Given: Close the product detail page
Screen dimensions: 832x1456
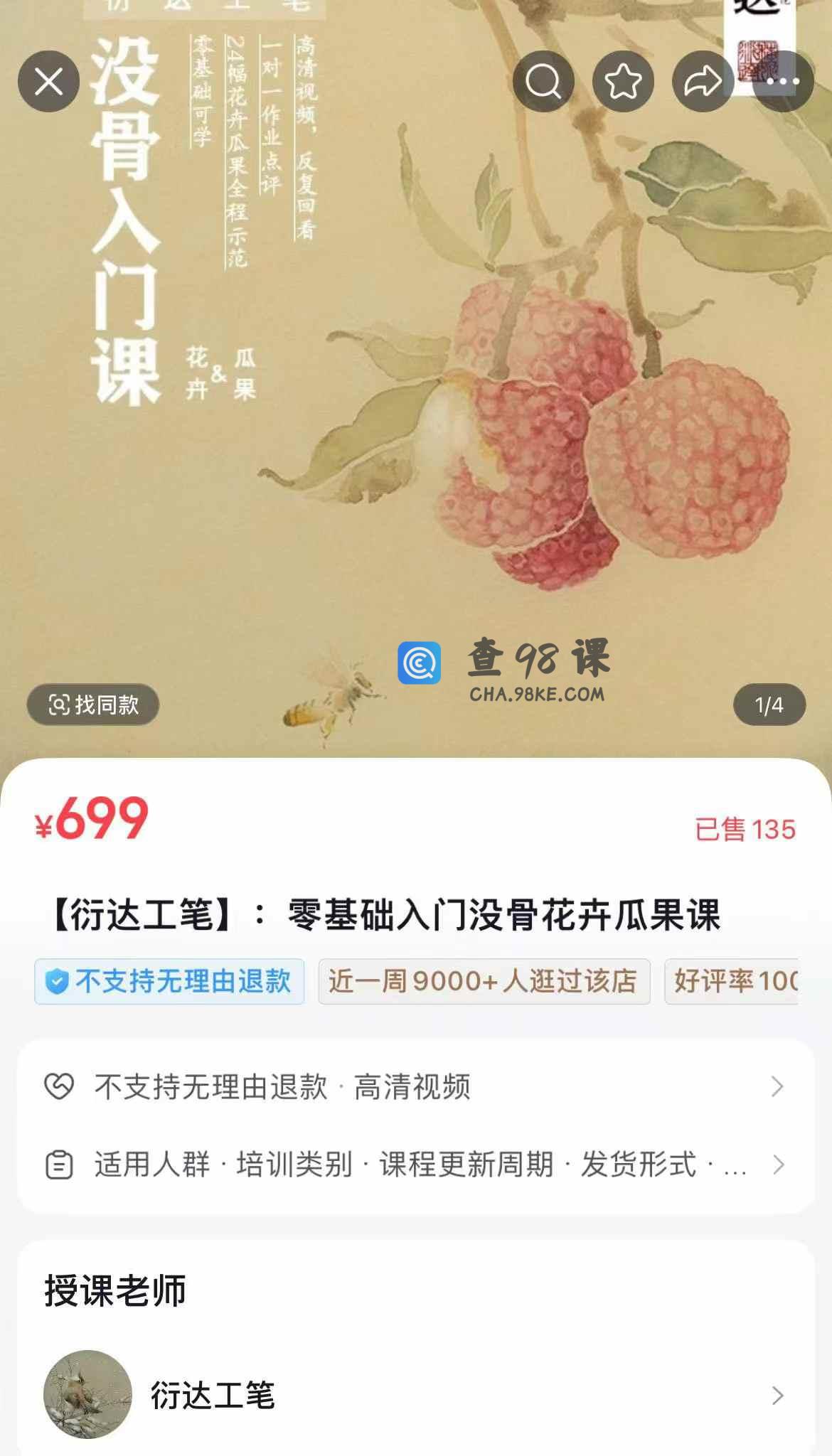Looking at the screenshot, I should [48, 82].
